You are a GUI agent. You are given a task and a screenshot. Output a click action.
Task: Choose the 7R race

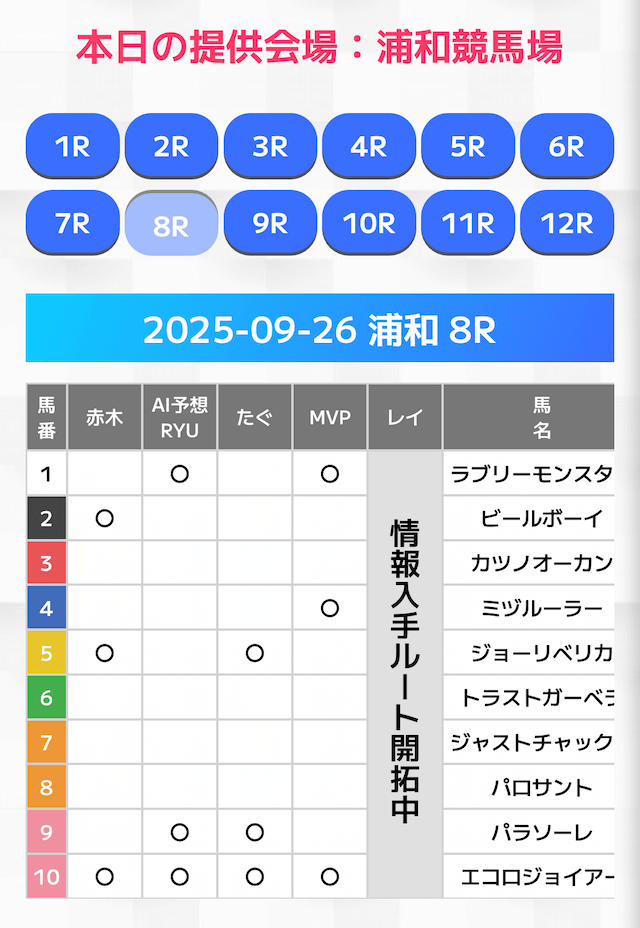point(72,223)
